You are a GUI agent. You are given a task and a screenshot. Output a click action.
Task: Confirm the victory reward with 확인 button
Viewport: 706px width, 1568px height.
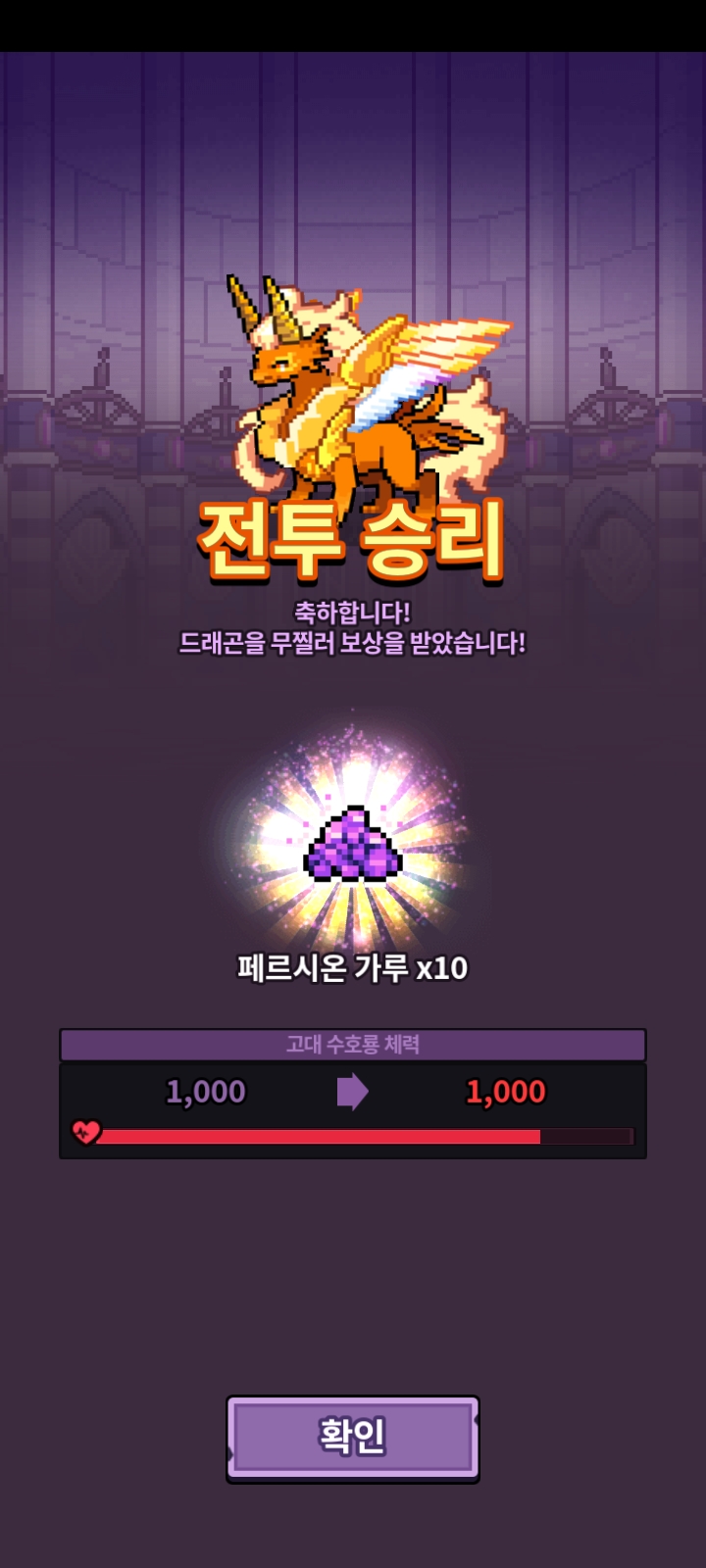pos(353,1438)
